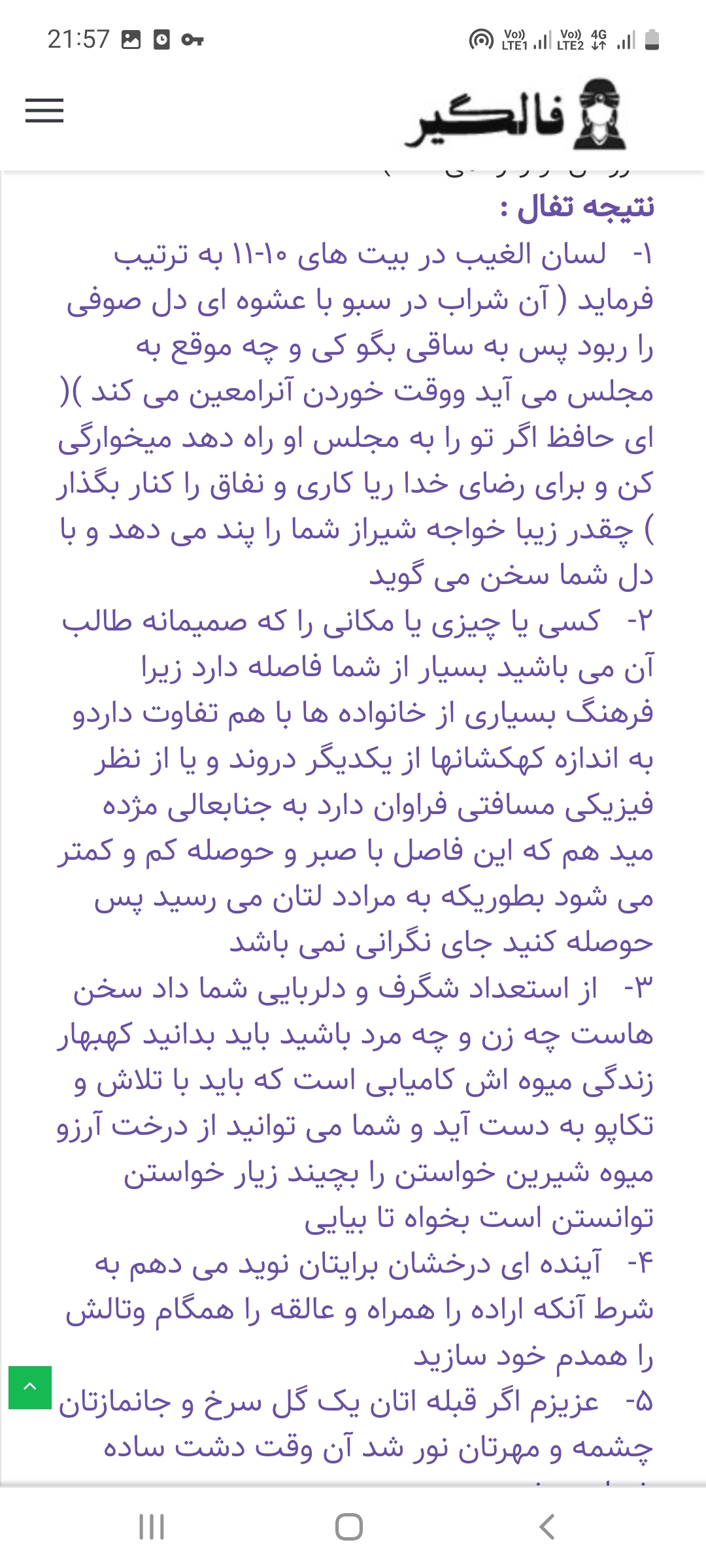Tap the green scroll-to-top button
Image resolution: width=706 pixels, height=1568 pixels.
(30, 1387)
